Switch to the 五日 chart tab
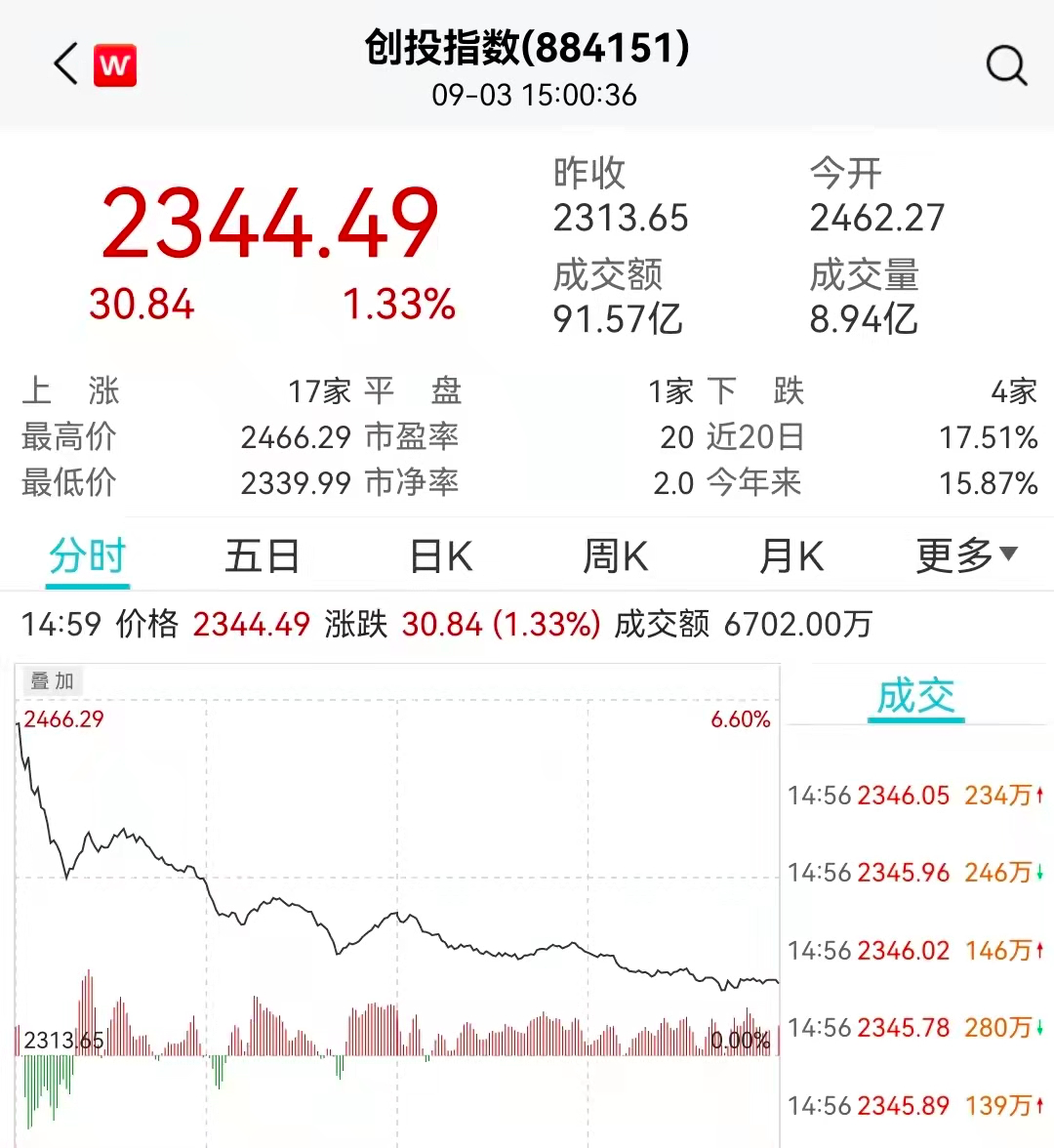Screen dimensions: 1054x1148 pyautogui.click(x=262, y=557)
